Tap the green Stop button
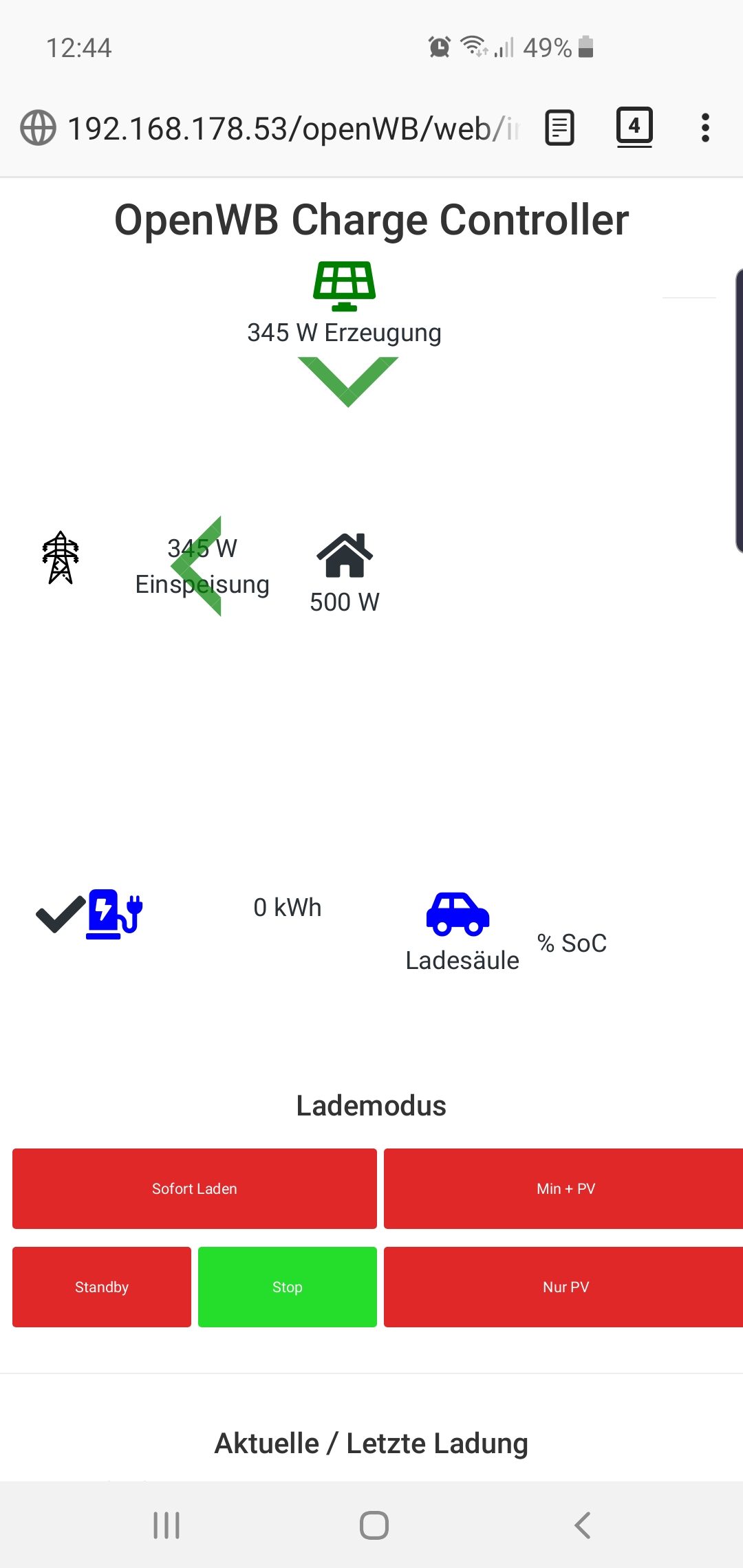The width and height of the screenshot is (743, 1568). pyautogui.click(x=288, y=1287)
